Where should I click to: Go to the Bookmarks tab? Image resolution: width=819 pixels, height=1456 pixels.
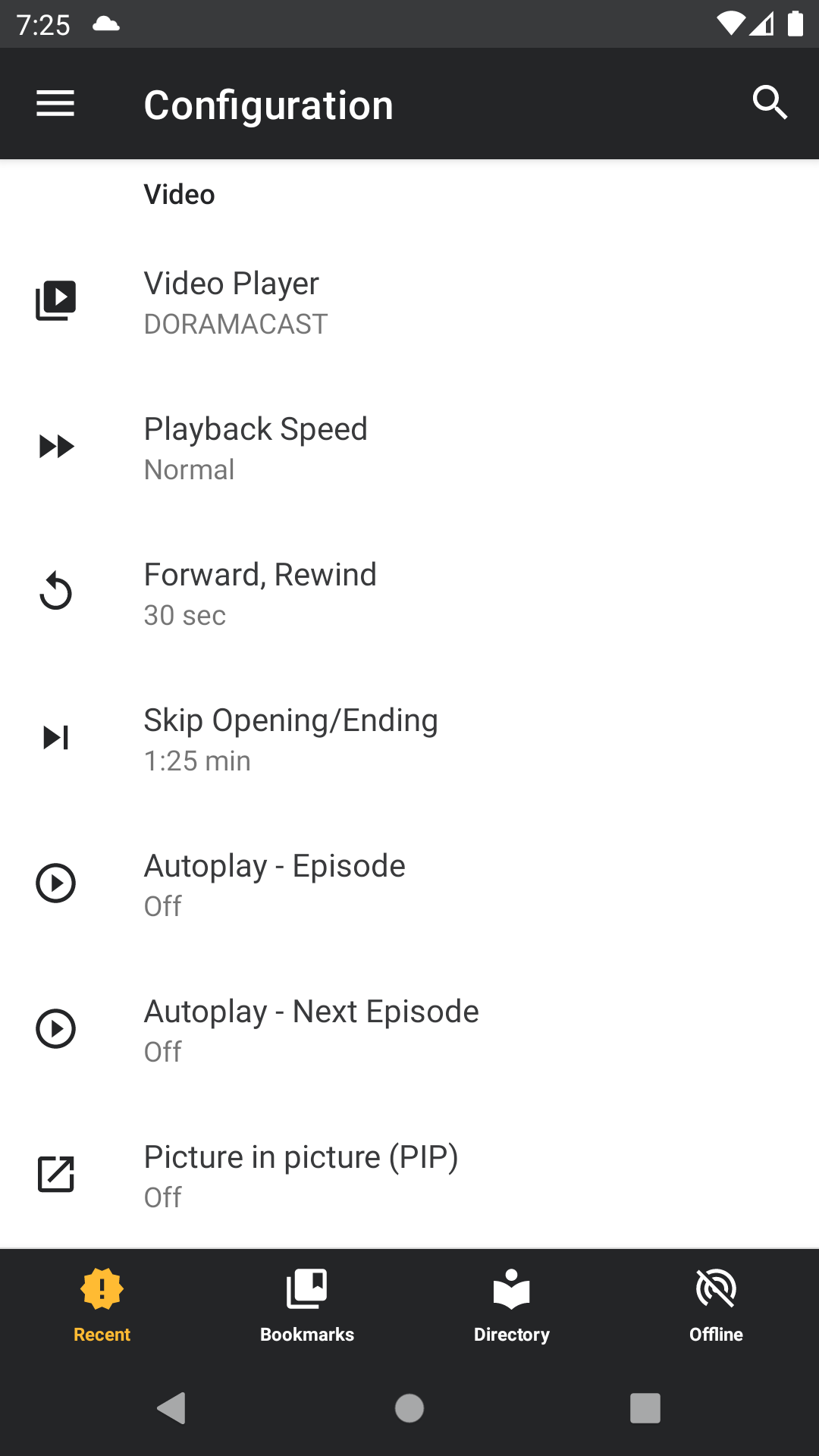point(307,1306)
